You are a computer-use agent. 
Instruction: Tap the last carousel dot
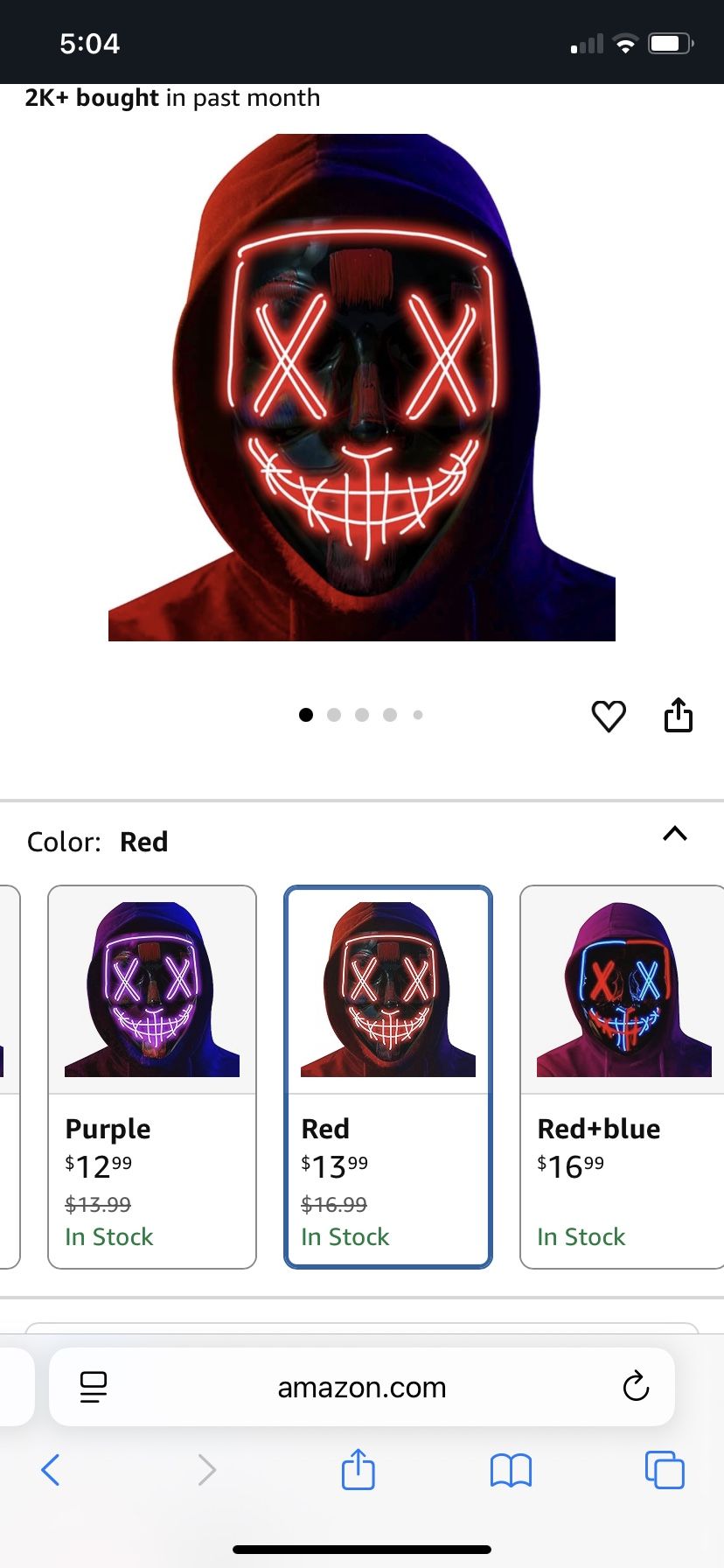click(418, 715)
